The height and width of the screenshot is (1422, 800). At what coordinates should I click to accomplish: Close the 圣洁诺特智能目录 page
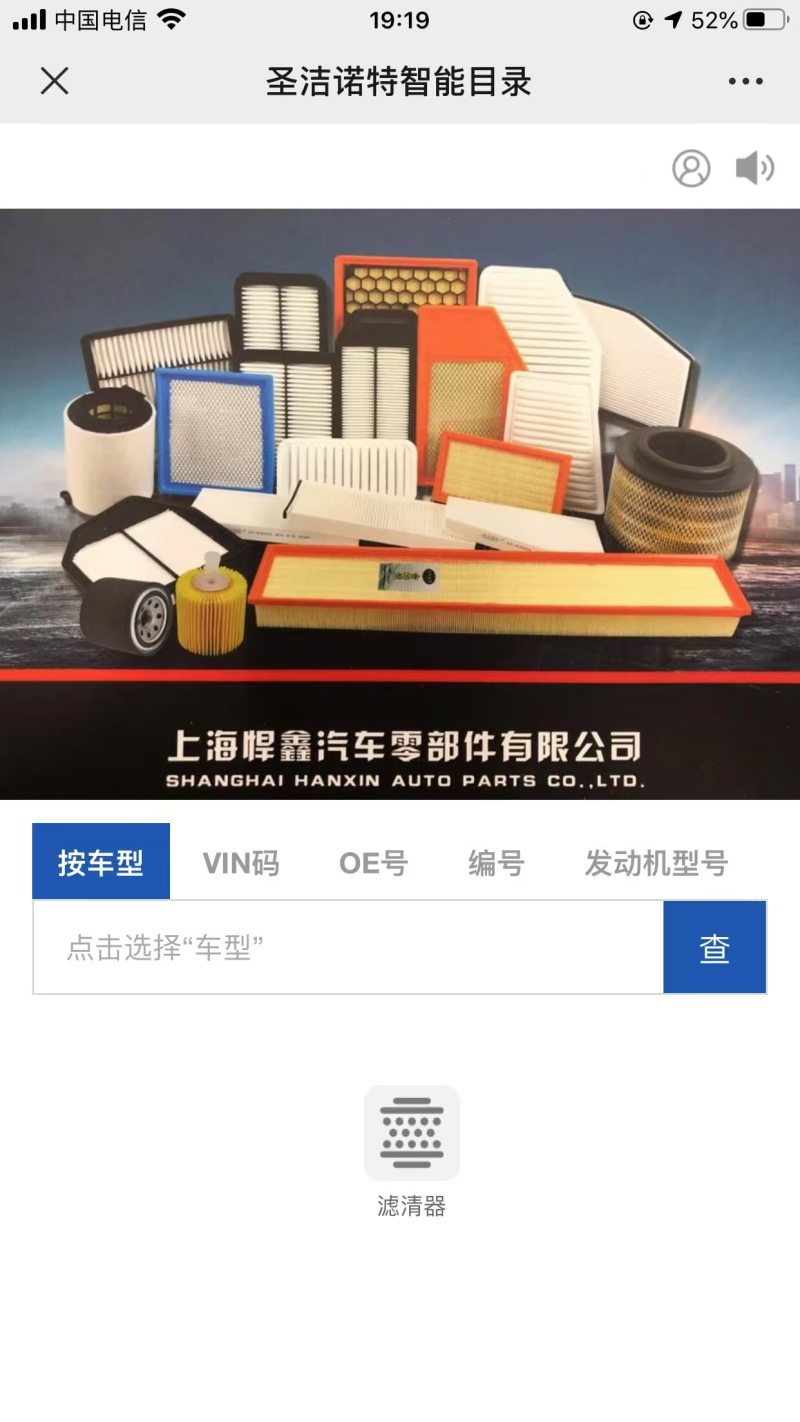[x=54, y=81]
